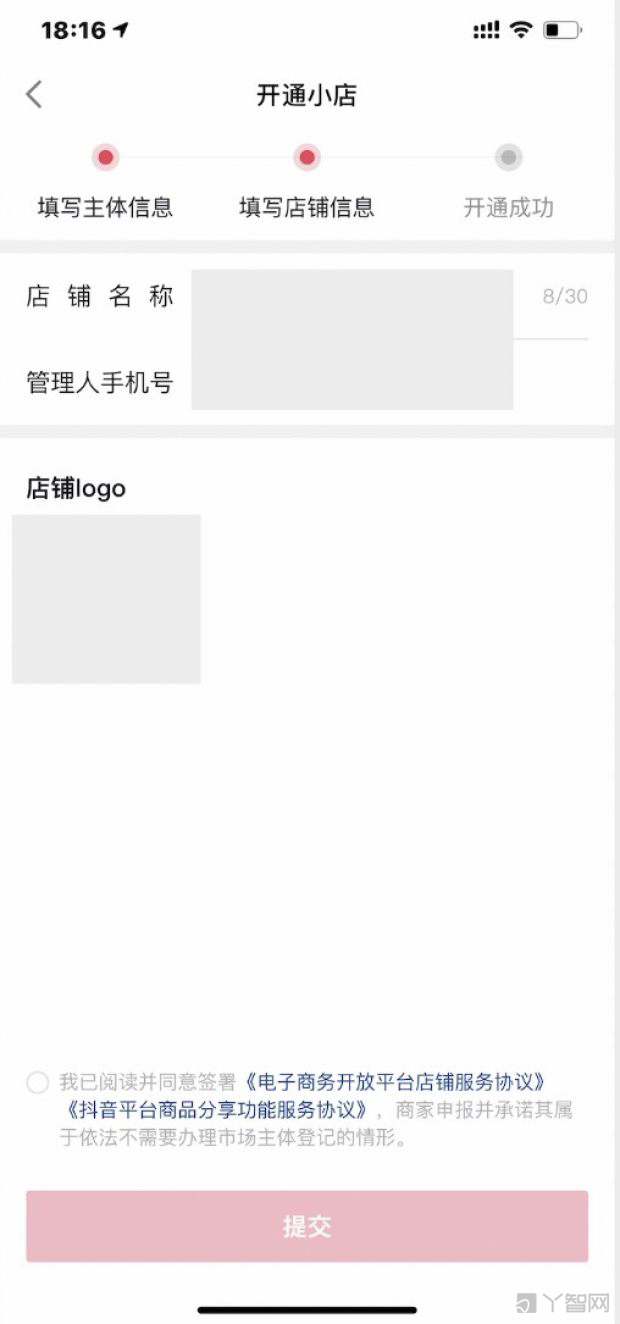Check the agreement consent circle

coord(38,1083)
